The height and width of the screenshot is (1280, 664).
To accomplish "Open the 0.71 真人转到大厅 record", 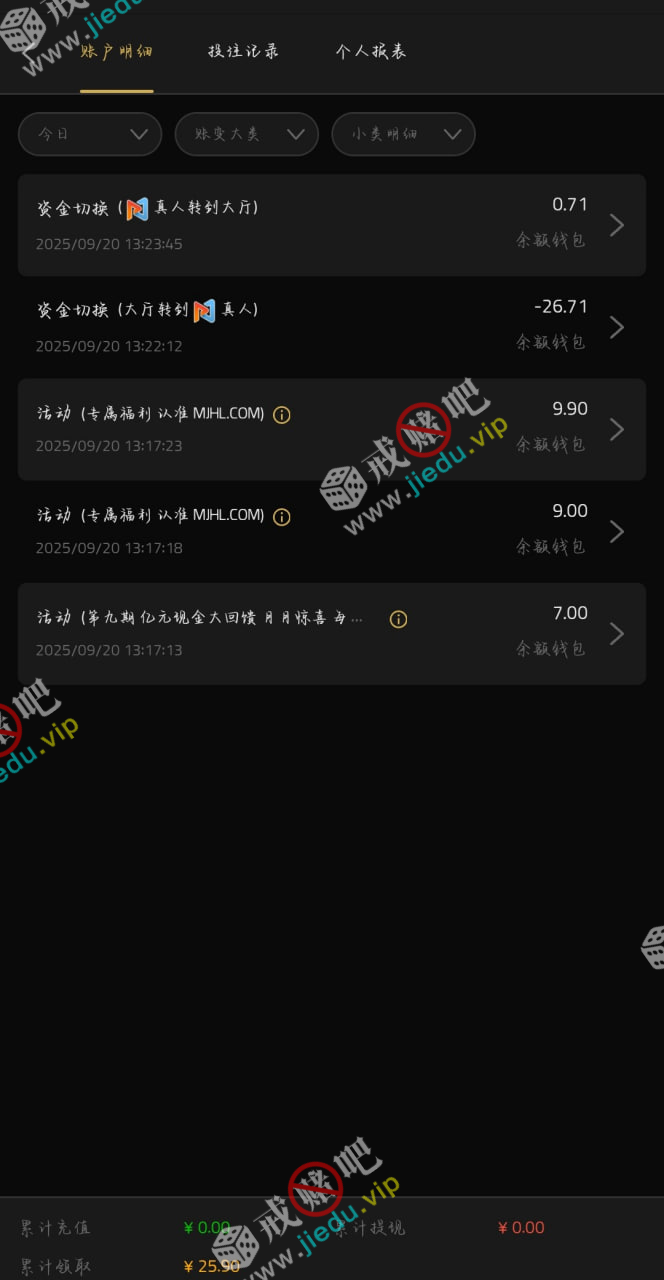I will tap(331, 225).
